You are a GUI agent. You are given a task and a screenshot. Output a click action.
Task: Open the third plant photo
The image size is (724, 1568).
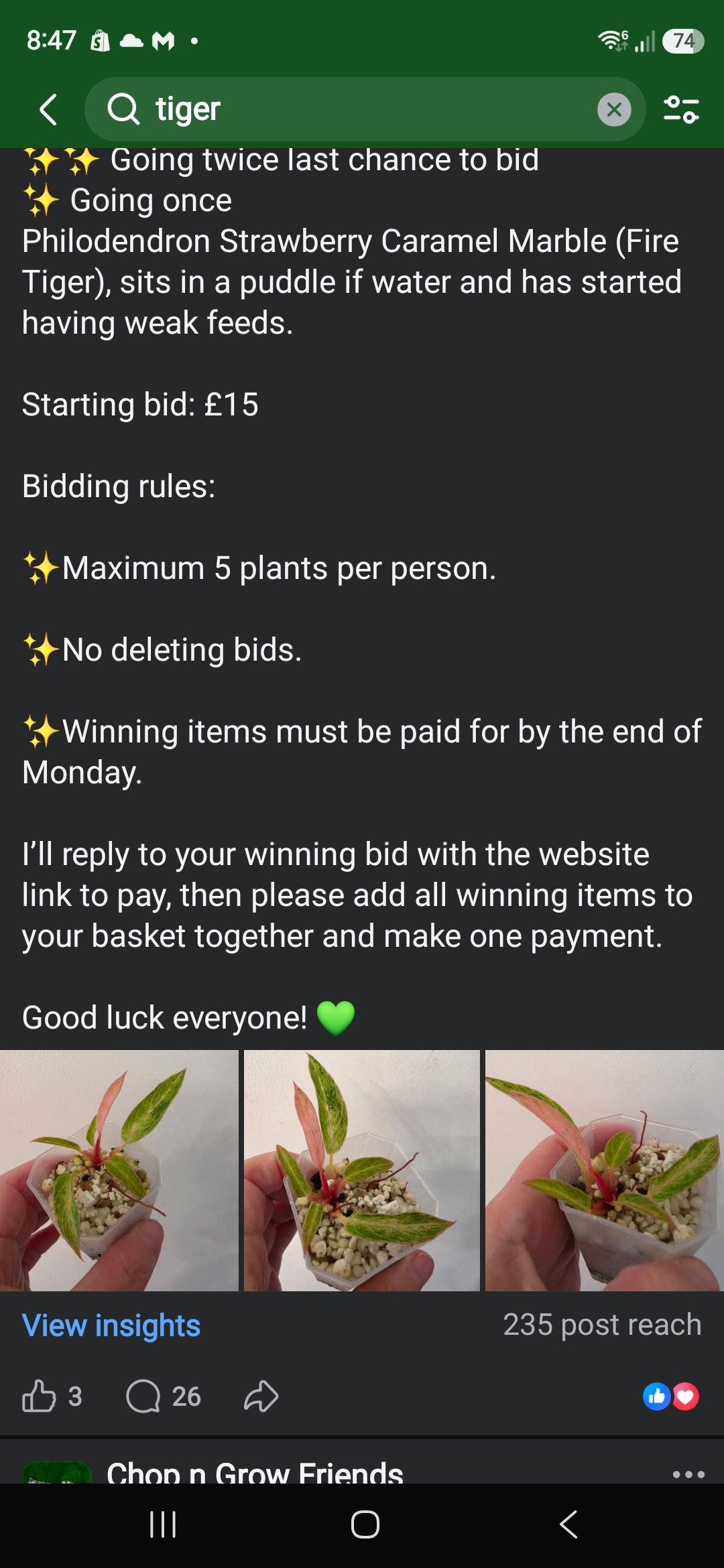[x=605, y=1170]
